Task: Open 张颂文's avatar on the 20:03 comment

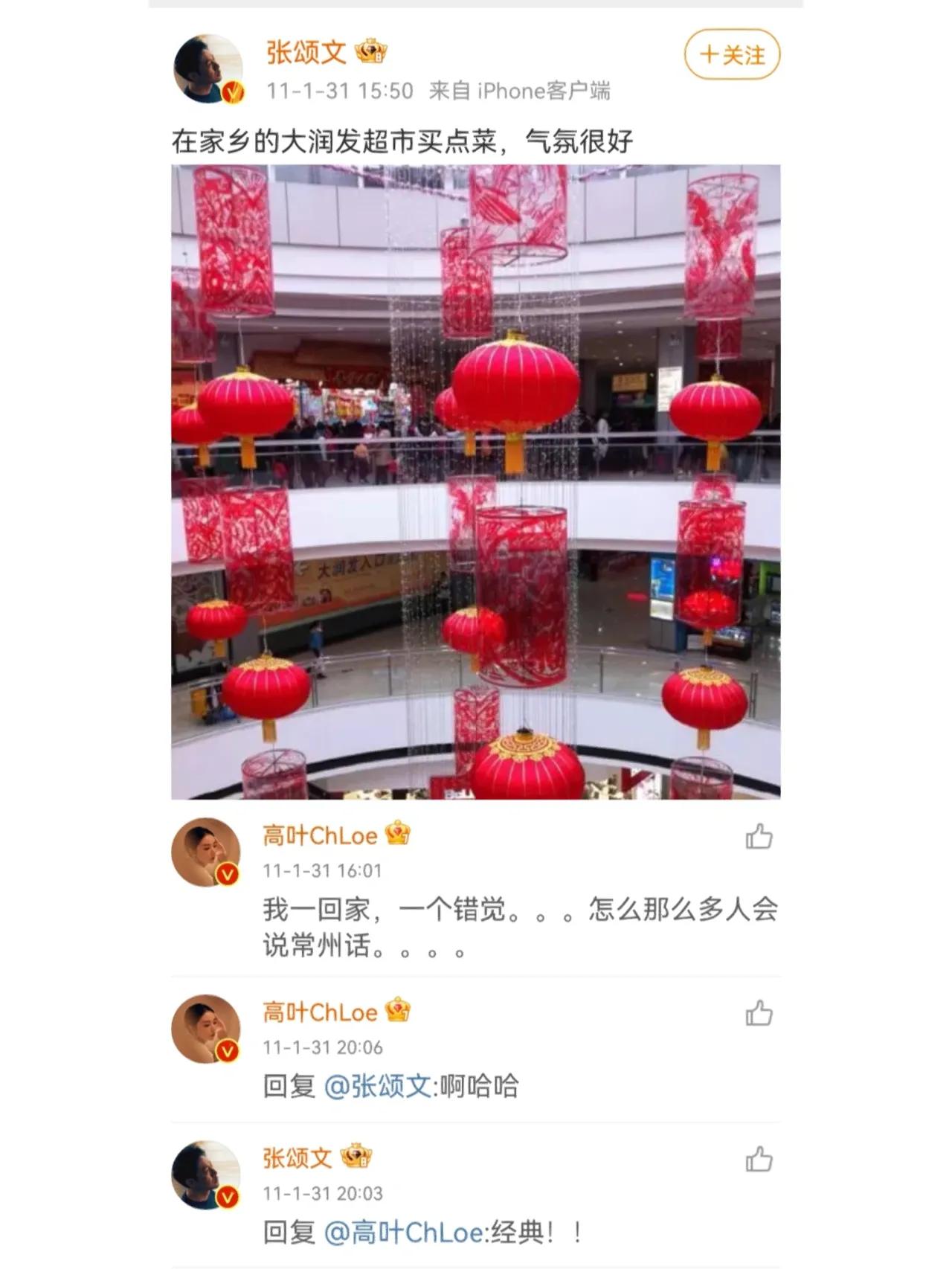Action: 206,1175
